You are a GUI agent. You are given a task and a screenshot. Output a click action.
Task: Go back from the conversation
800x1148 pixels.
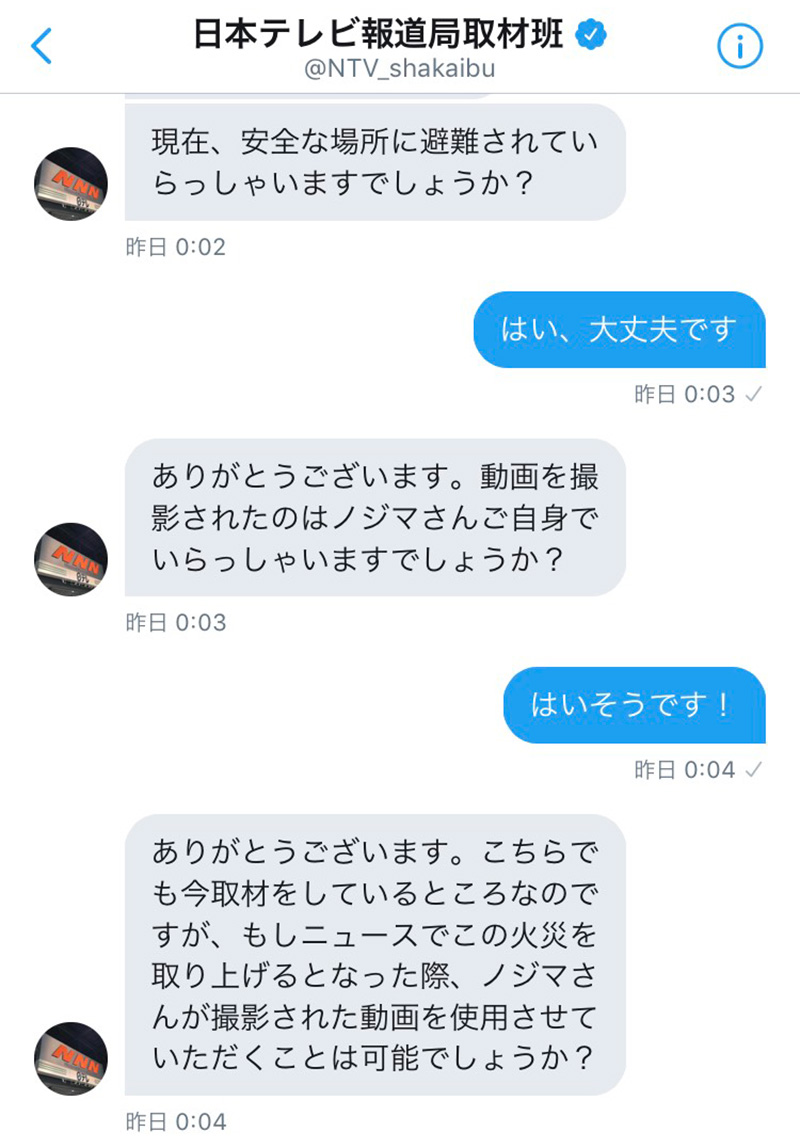click(x=42, y=46)
